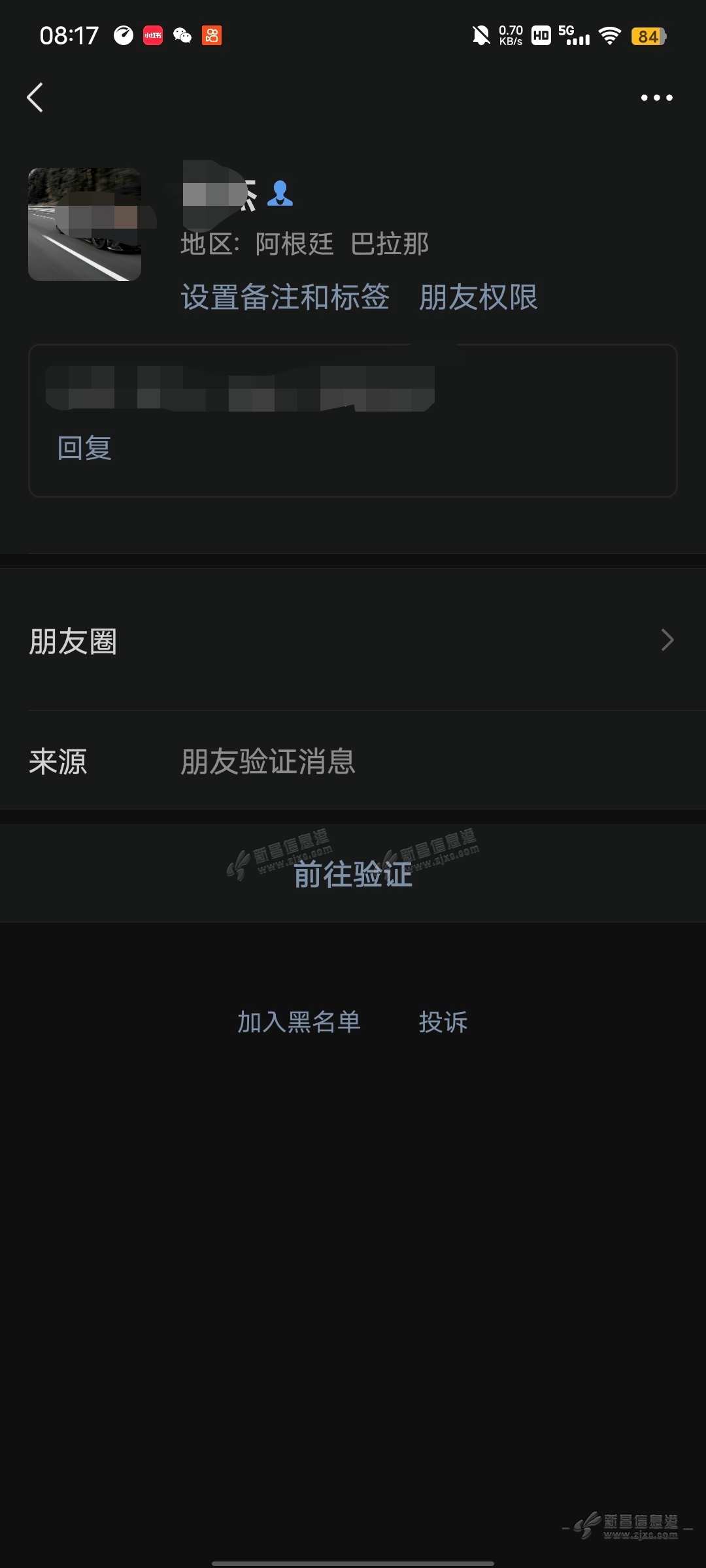View the contact's profile photo
706x1568 pixels.
pos(84,224)
